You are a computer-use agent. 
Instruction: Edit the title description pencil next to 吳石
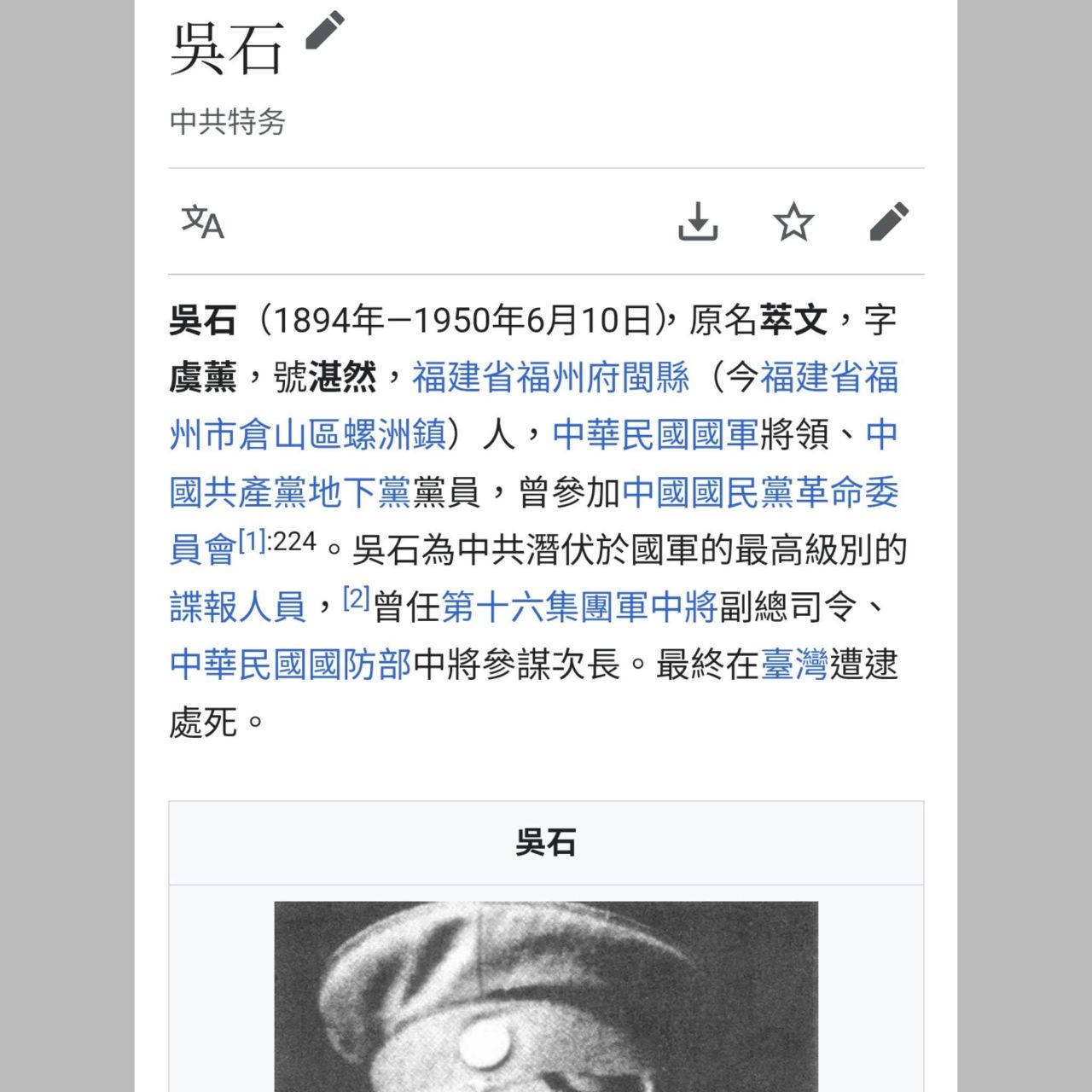(324, 32)
